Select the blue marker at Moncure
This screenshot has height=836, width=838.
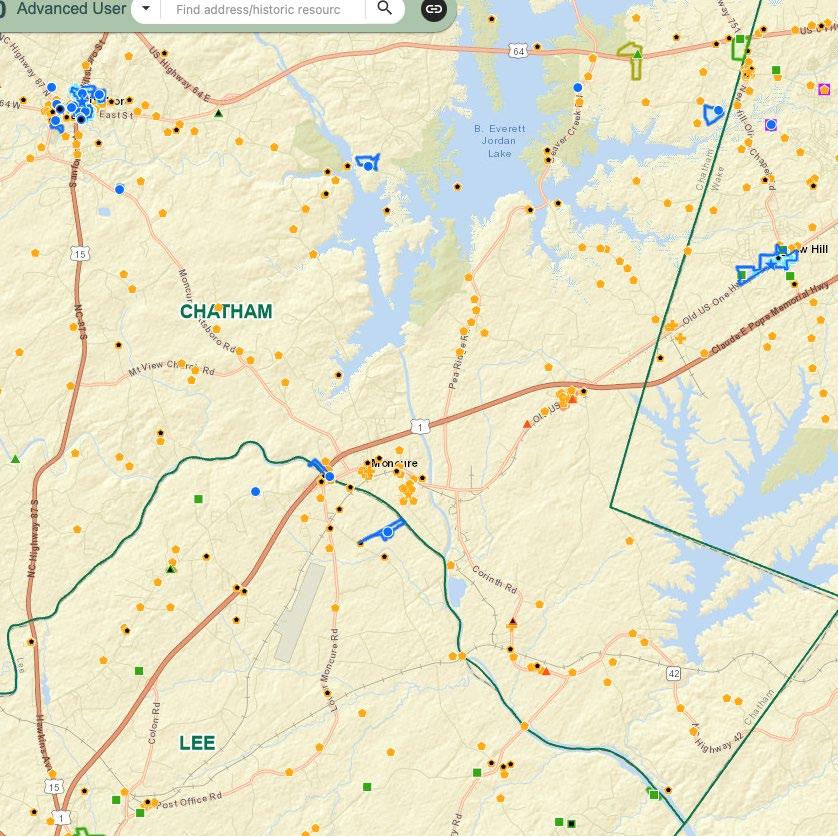coord(330,476)
